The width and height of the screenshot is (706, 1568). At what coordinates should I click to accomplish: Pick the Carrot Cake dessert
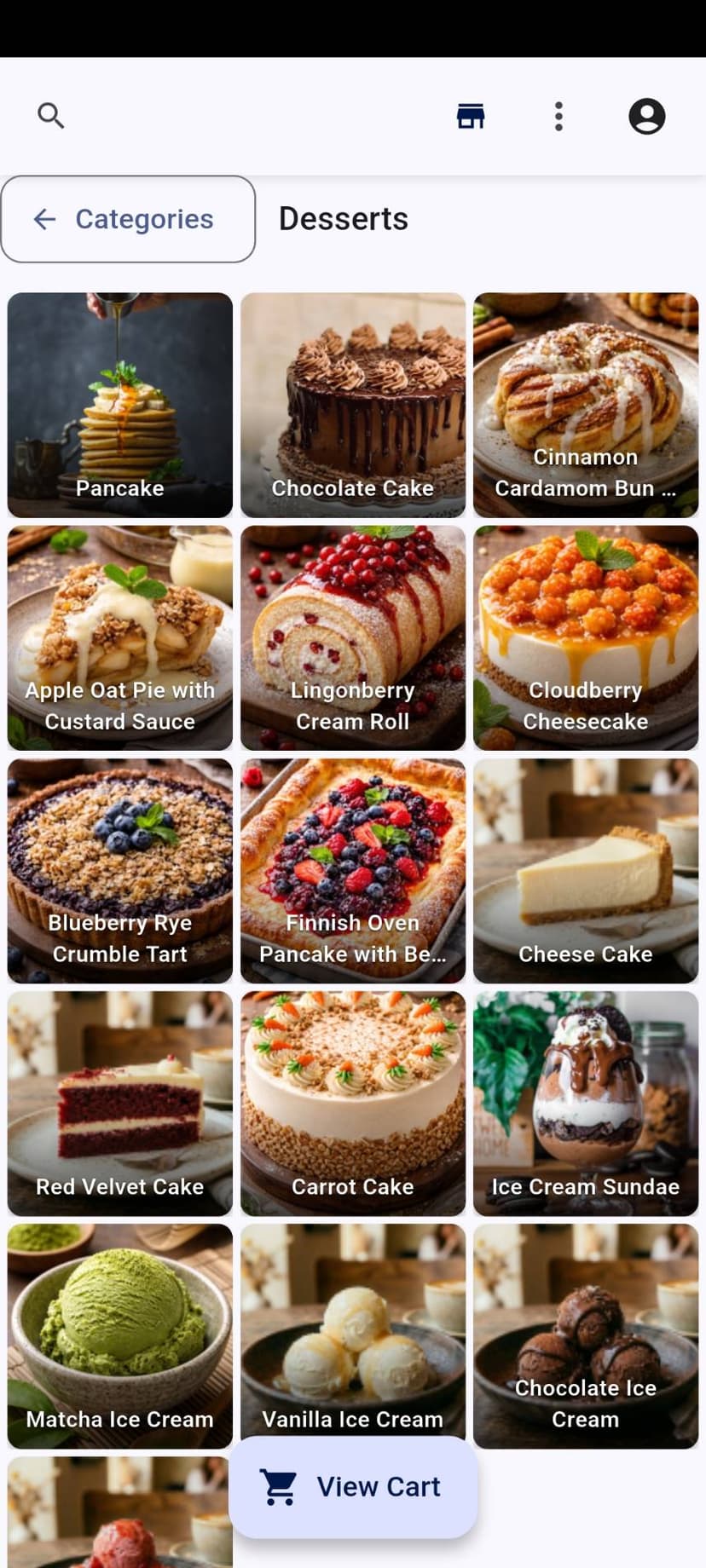point(353,1103)
